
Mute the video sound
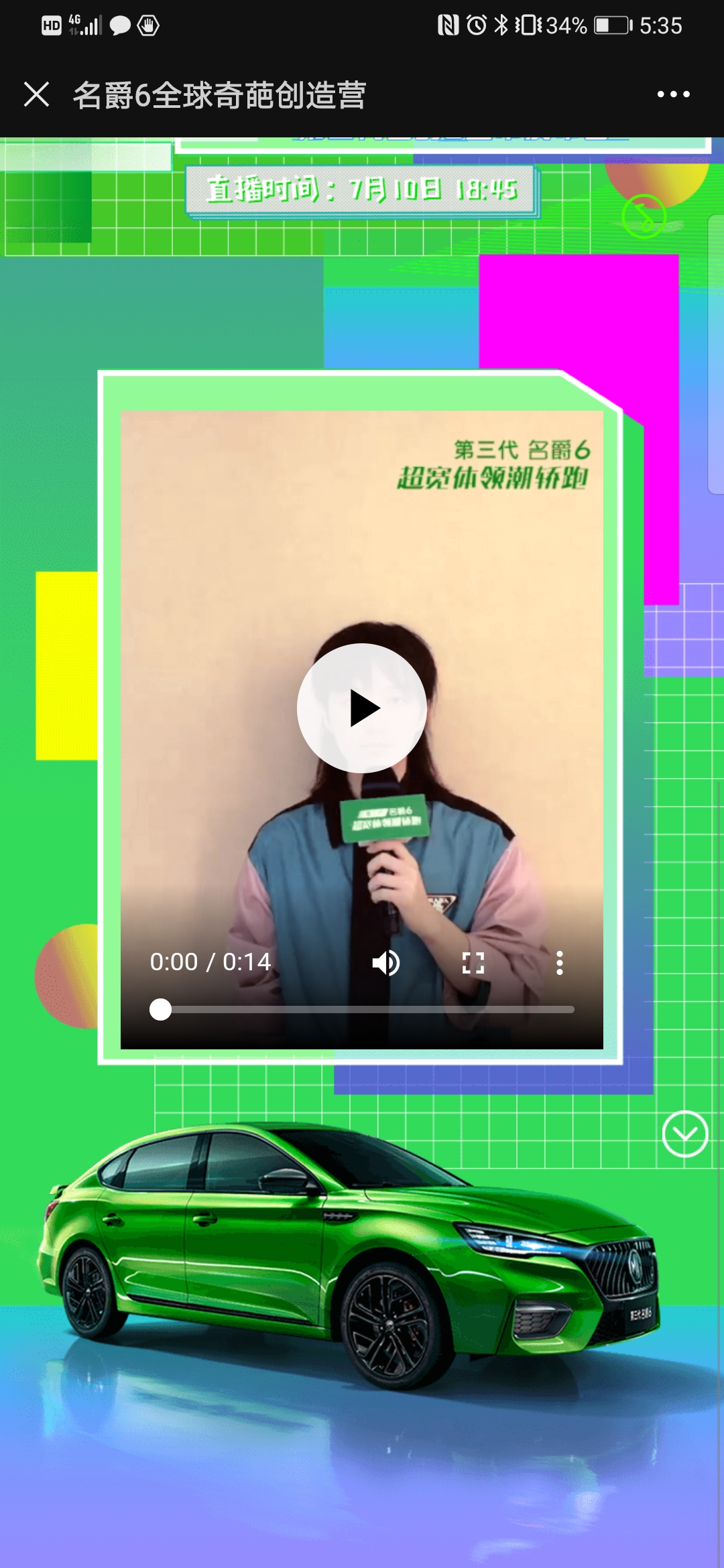[x=386, y=963]
